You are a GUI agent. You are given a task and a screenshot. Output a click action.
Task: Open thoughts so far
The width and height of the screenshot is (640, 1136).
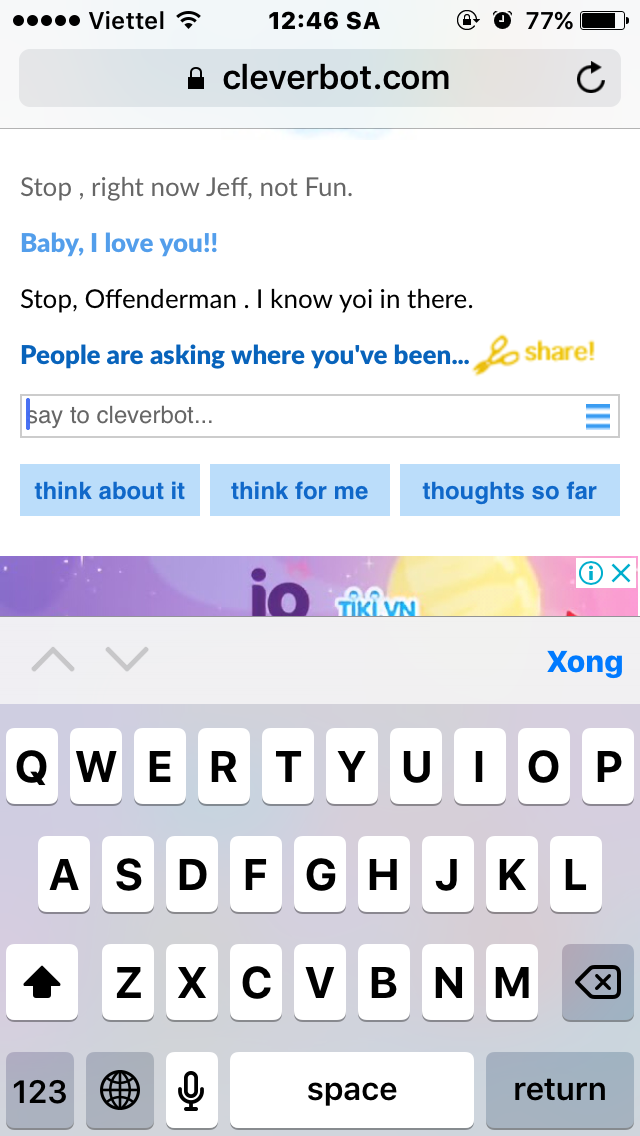coord(510,490)
